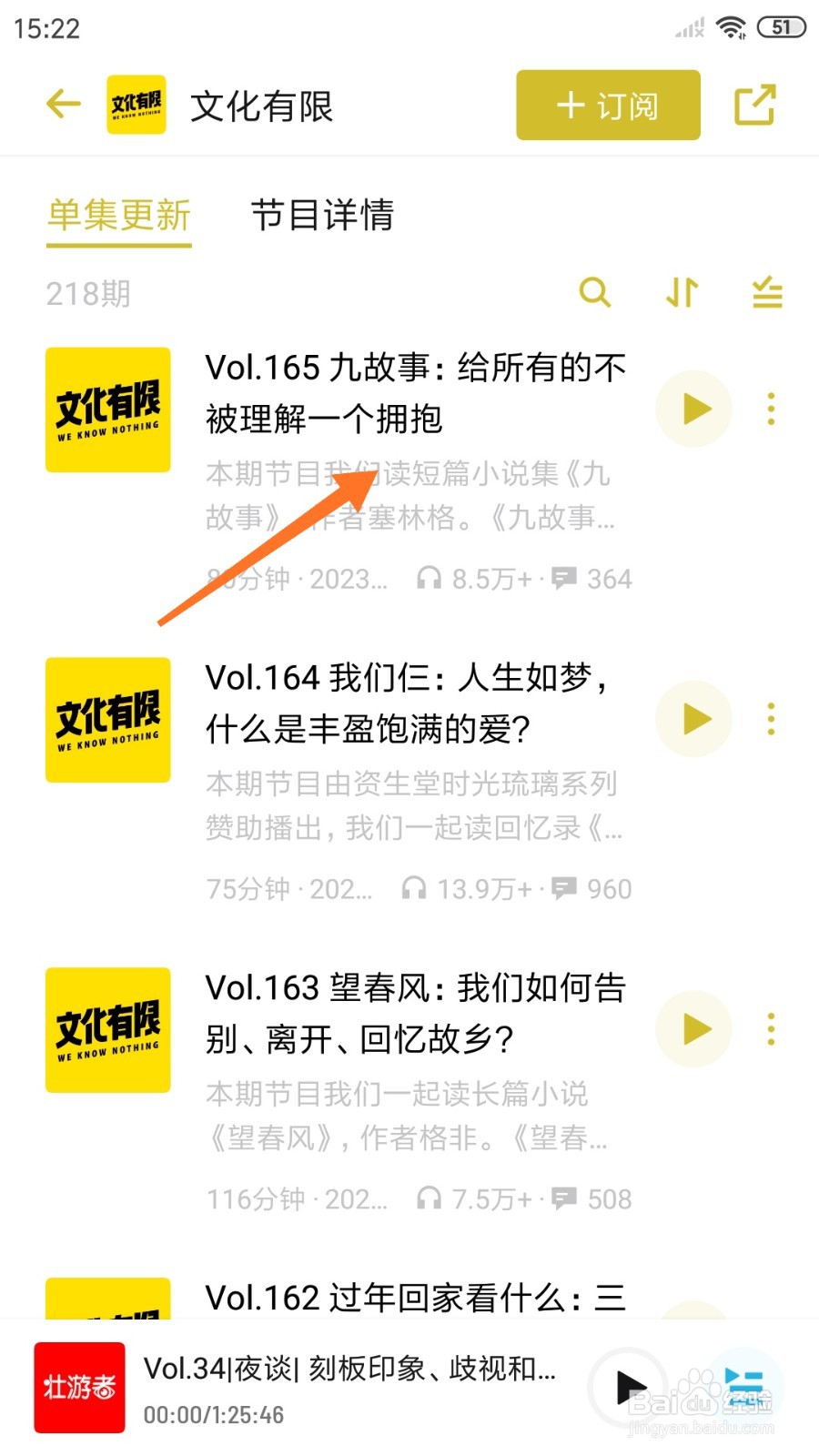Toggle the episode sort order icon
Viewport: 819px width, 1456px height.
coord(681,293)
